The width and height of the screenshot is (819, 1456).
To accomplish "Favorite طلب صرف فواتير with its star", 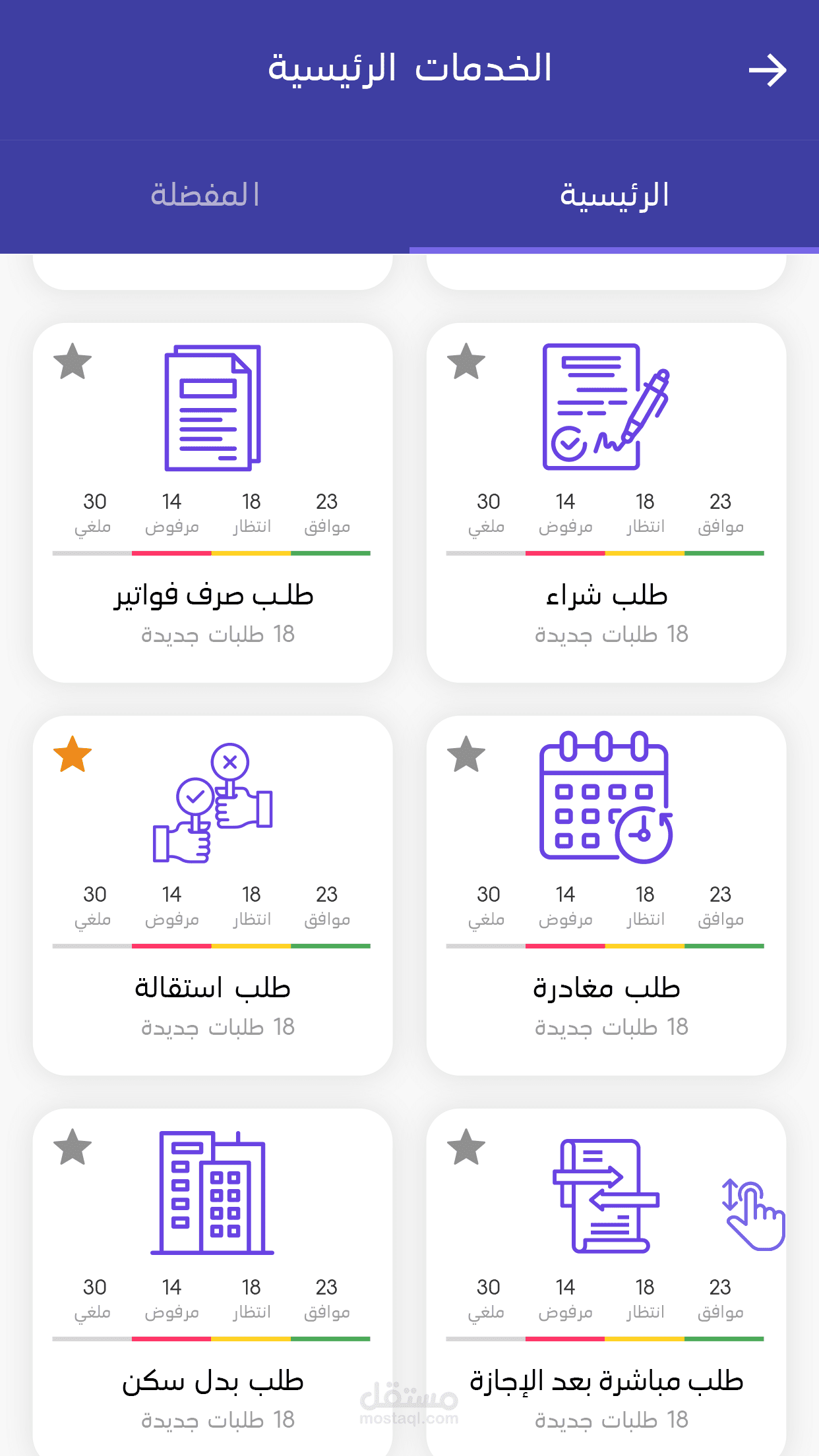I will tap(73, 362).
